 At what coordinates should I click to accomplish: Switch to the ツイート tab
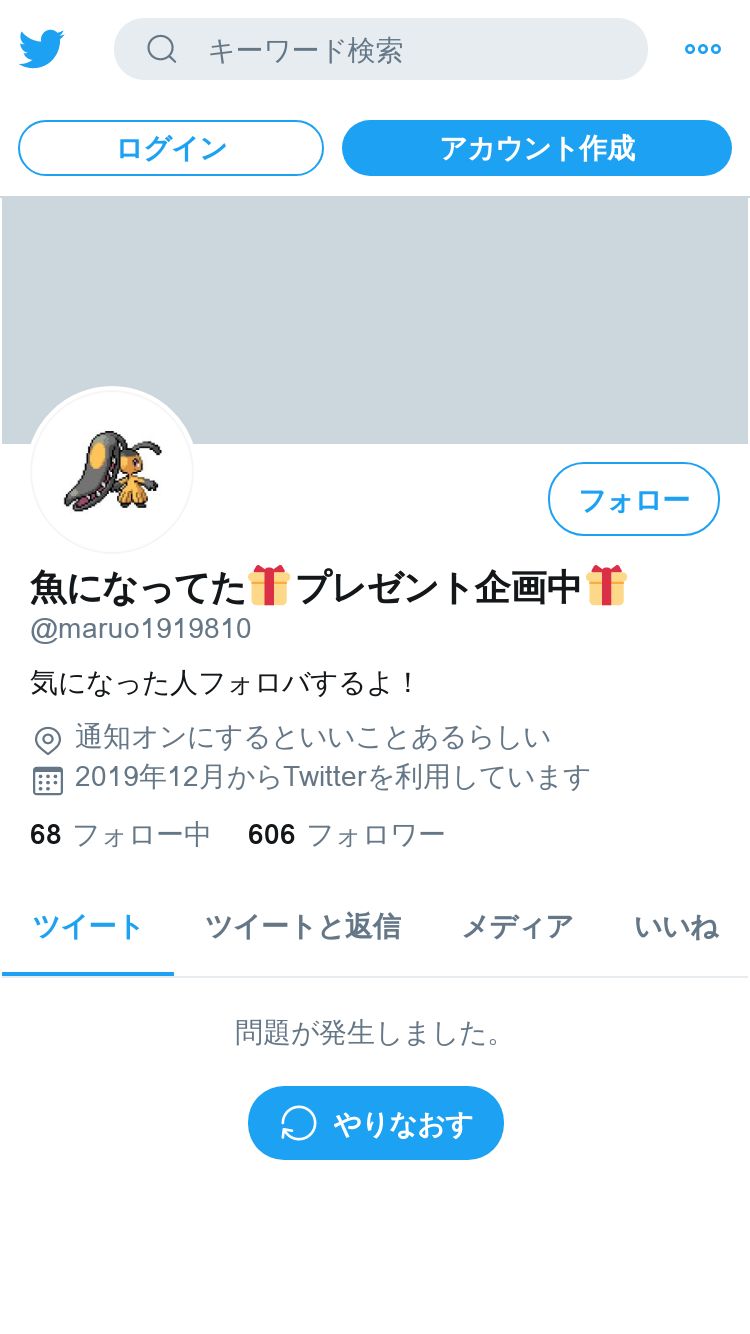pyautogui.click(x=88, y=927)
